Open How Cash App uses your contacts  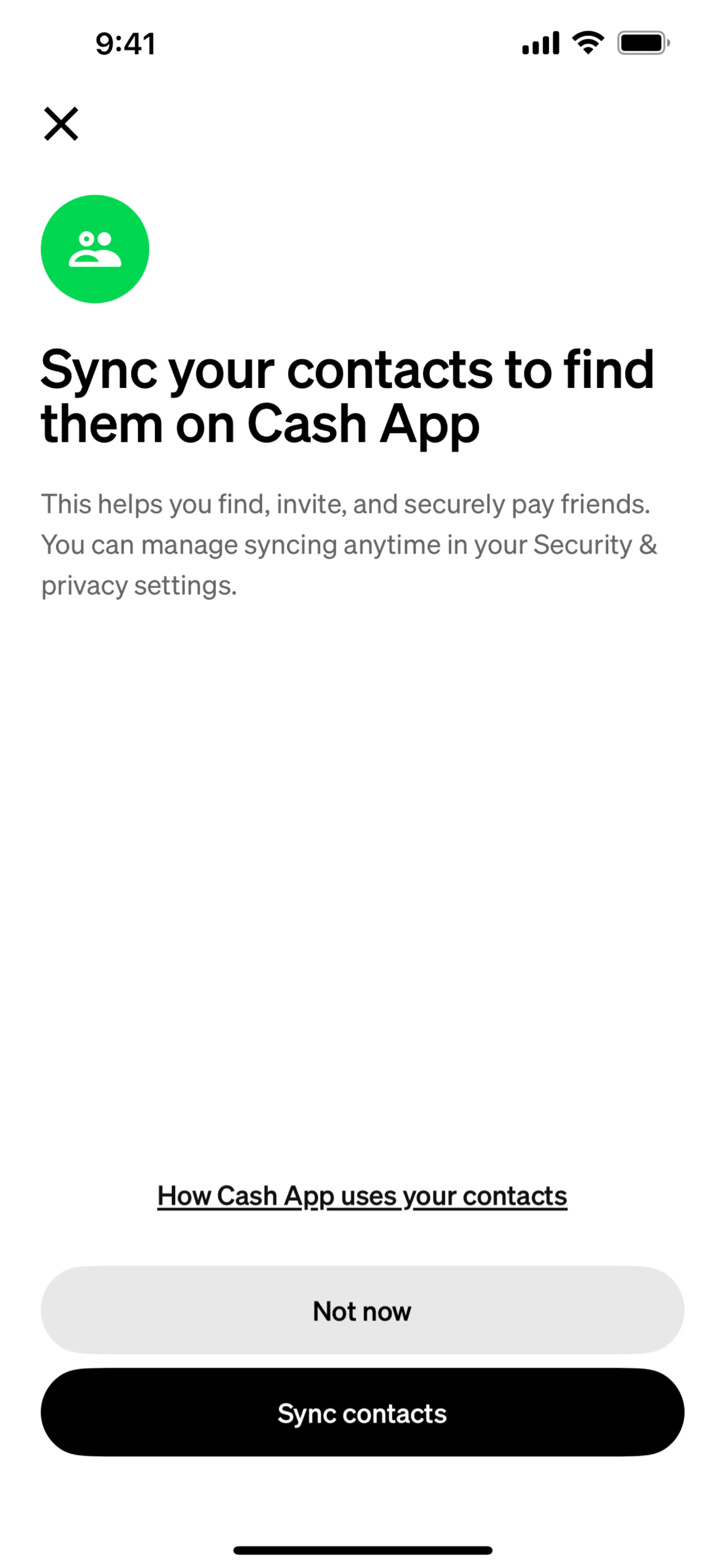[x=362, y=1196]
